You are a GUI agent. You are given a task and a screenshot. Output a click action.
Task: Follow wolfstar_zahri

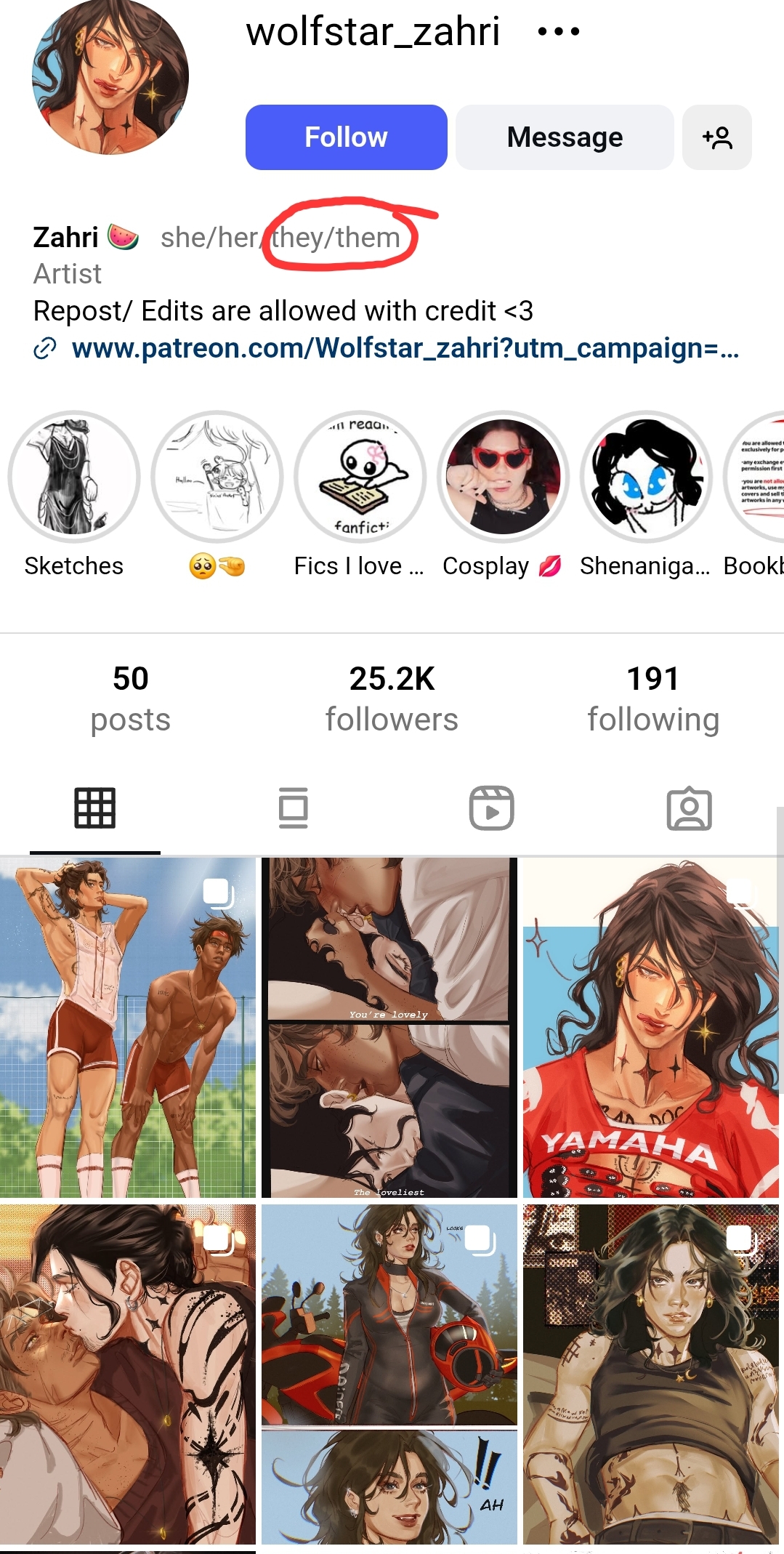pos(346,137)
